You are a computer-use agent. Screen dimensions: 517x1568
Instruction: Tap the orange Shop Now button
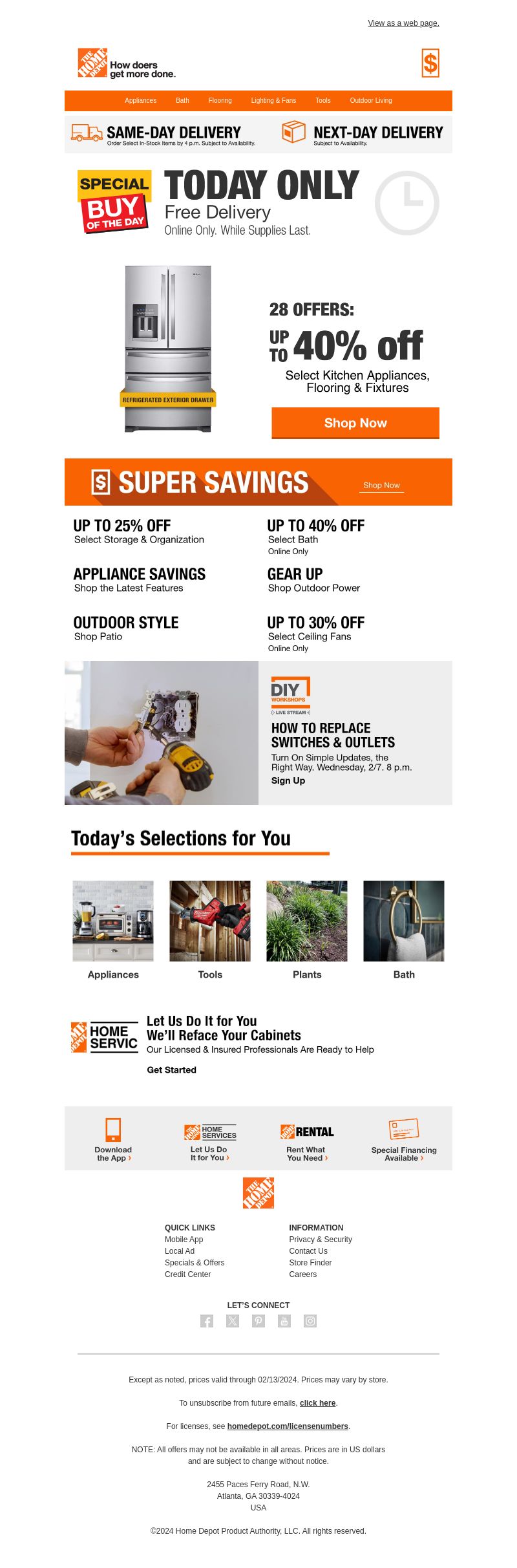tap(355, 423)
